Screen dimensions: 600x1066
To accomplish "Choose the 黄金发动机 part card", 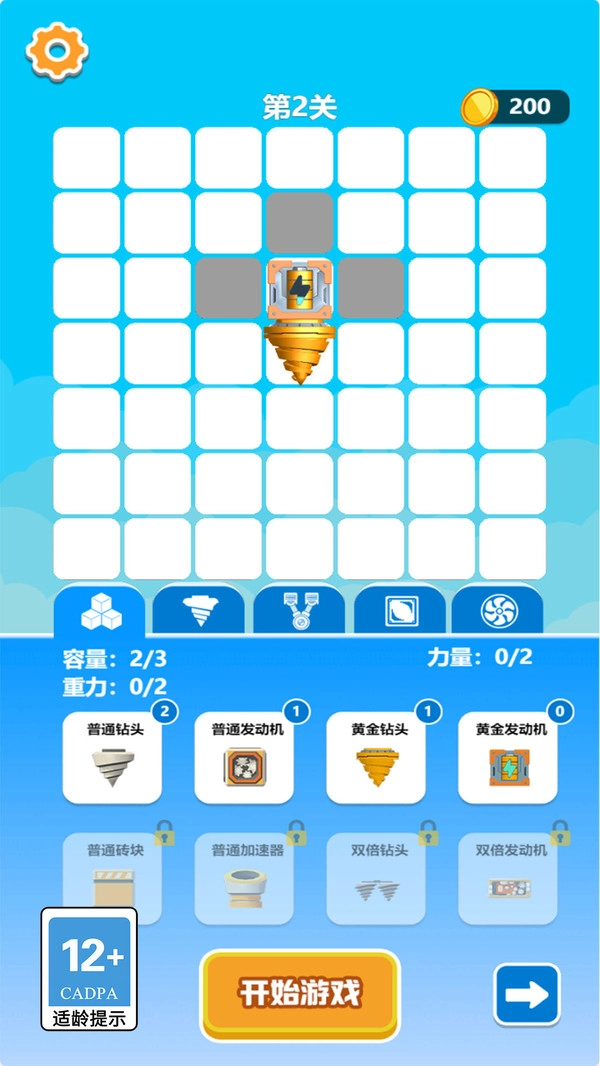I will (509, 757).
